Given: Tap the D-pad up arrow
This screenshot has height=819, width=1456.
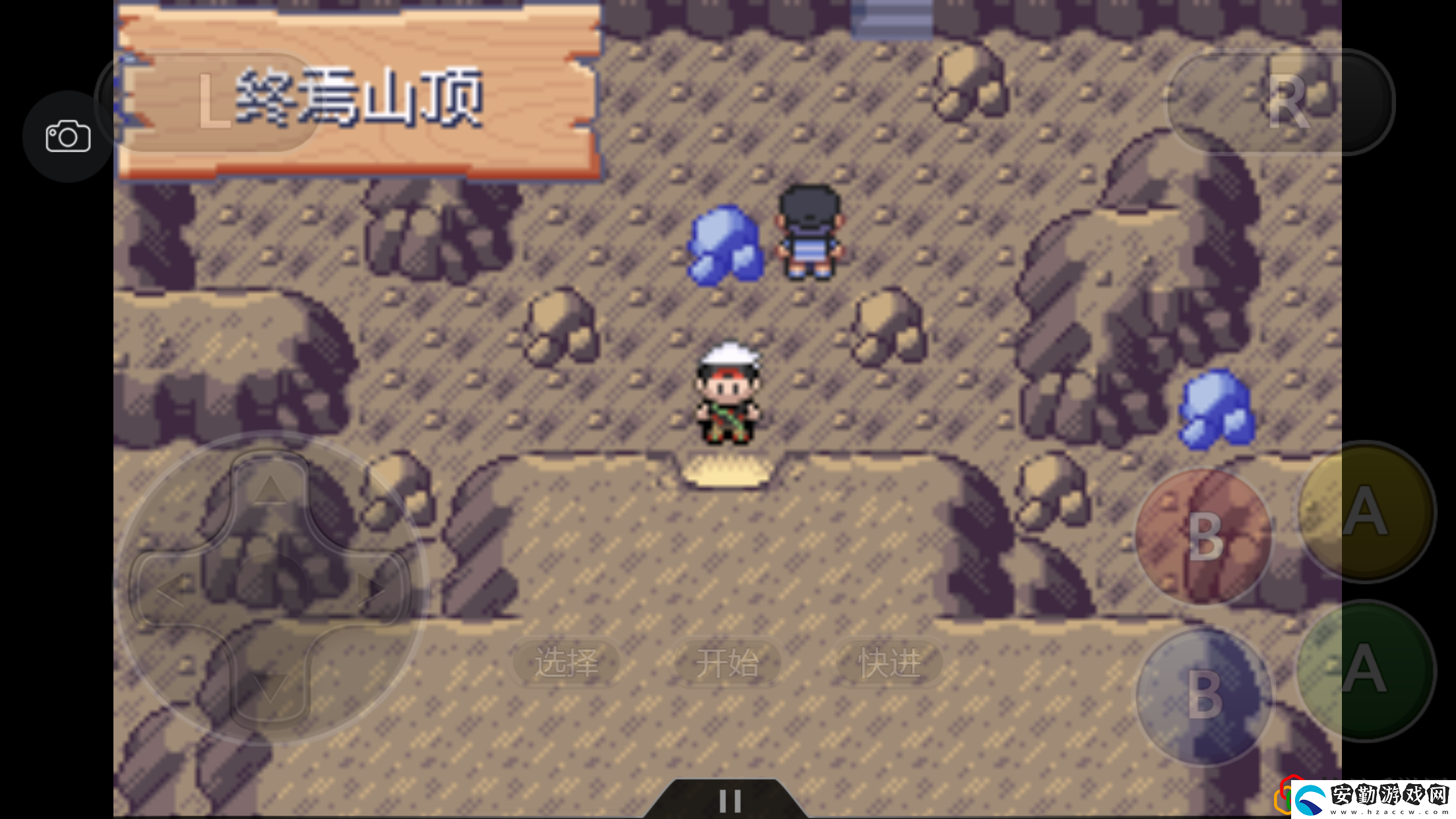Looking at the screenshot, I should tap(270, 490).
